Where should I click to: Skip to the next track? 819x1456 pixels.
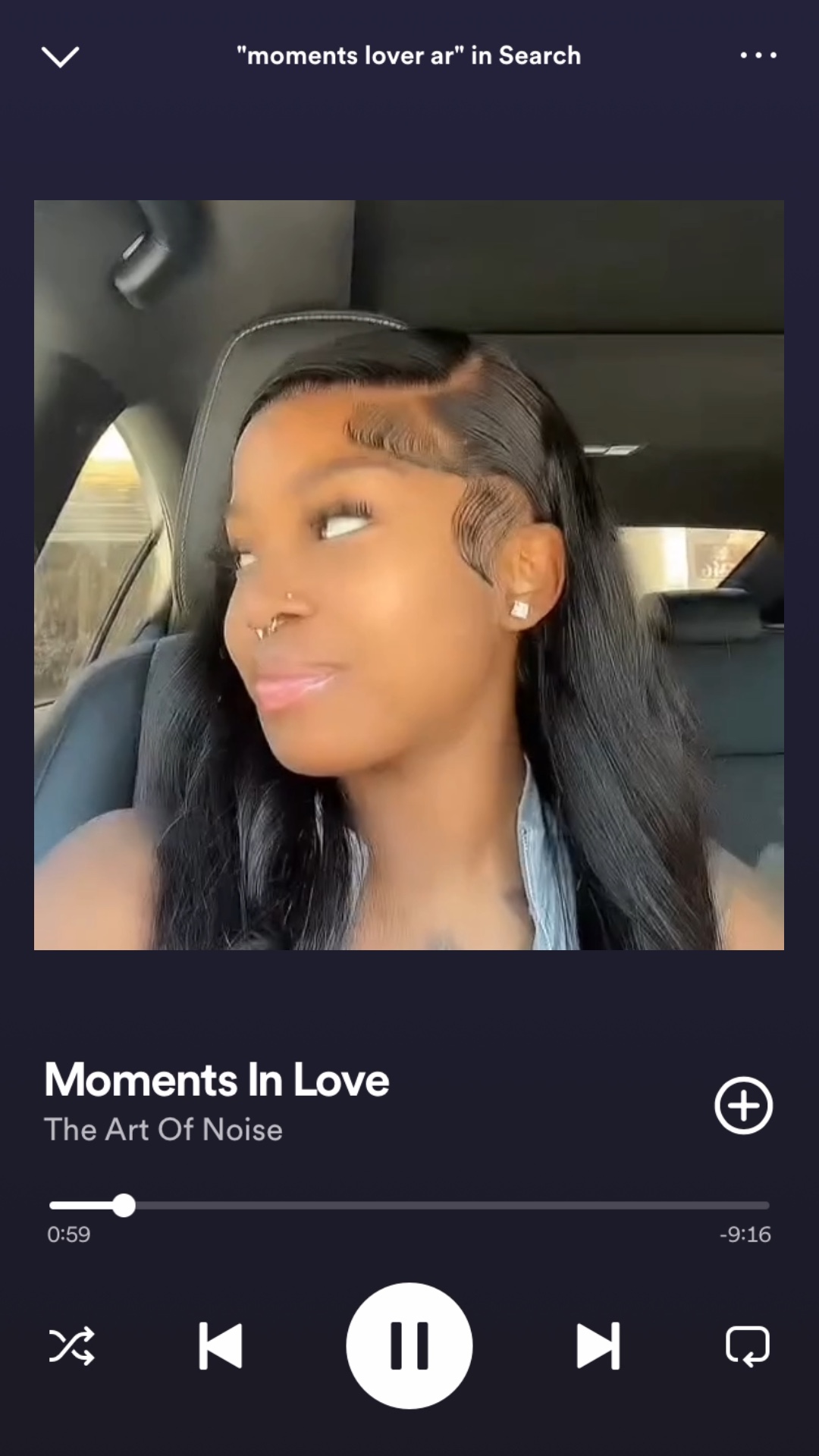click(x=598, y=1346)
